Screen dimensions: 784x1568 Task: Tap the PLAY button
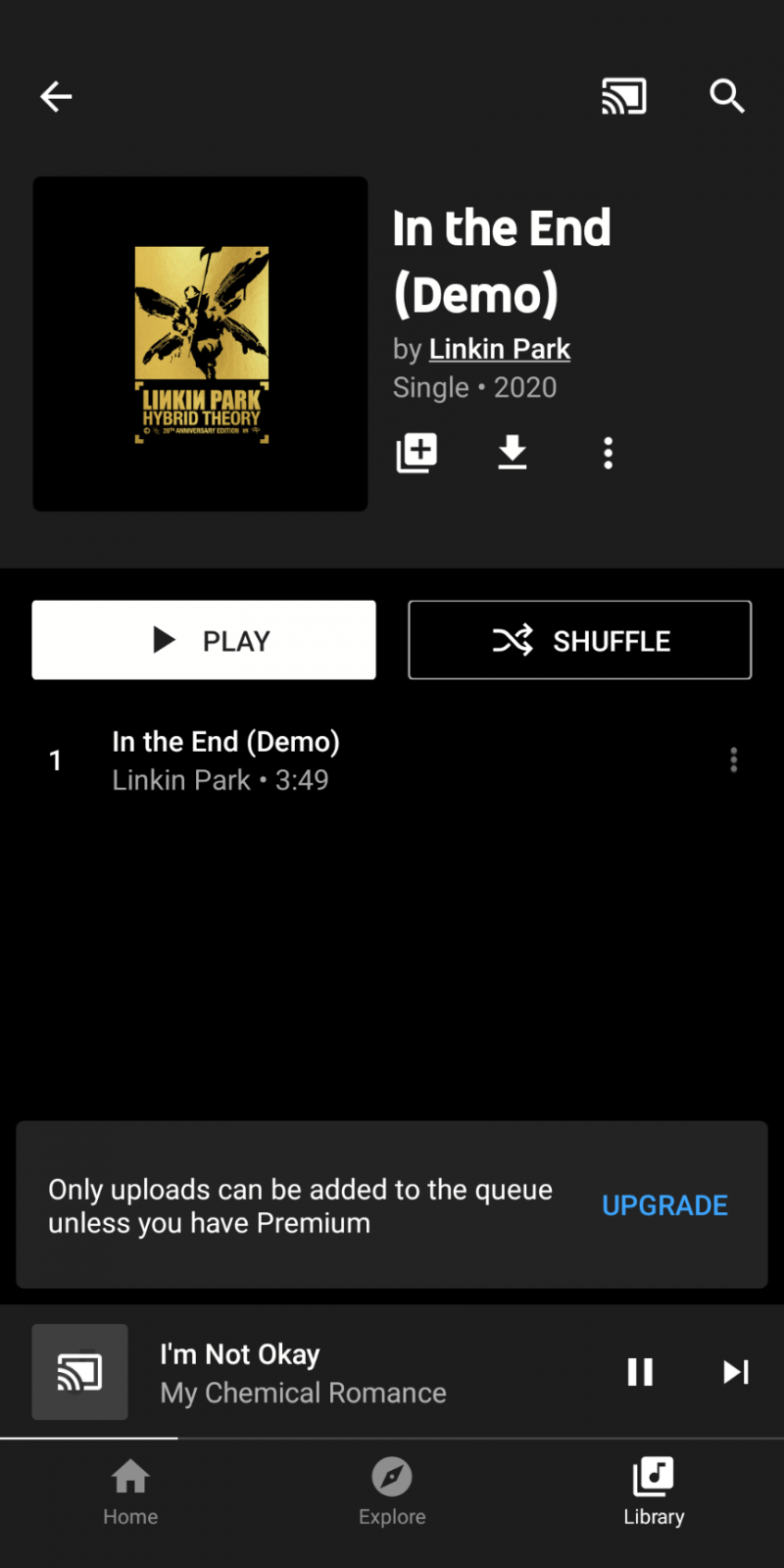coord(204,640)
